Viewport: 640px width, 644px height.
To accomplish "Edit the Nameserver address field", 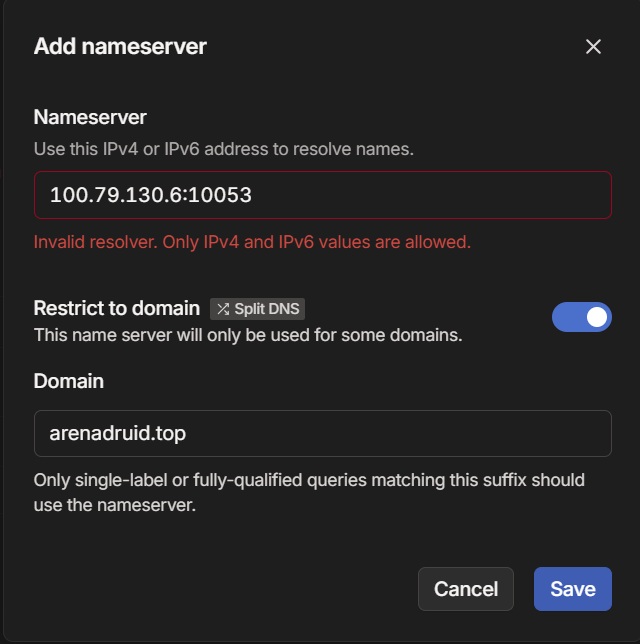I will coord(322,195).
